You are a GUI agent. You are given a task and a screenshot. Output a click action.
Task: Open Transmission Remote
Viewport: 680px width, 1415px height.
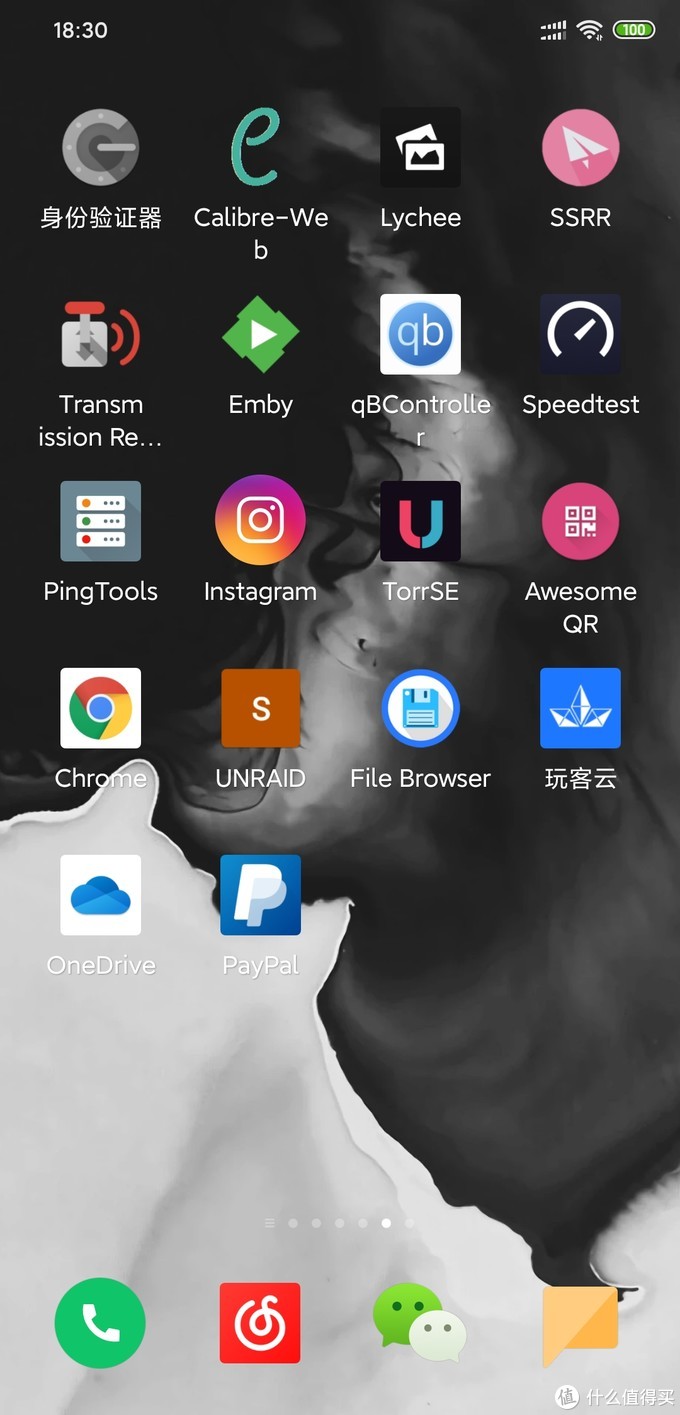tap(100, 334)
